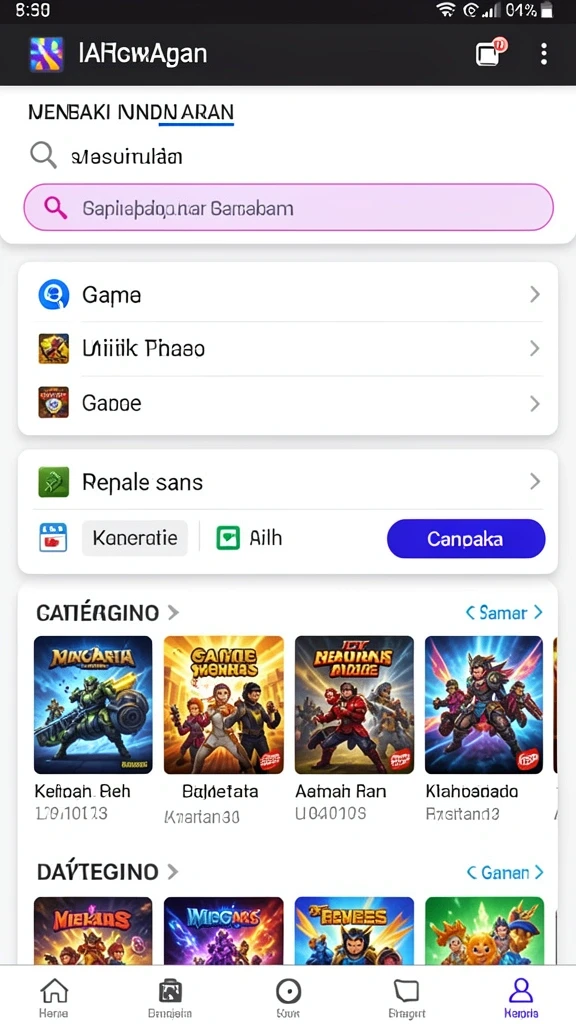576x1024 pixels.
Task: Expand the Catérgino section header
Action: 108,613
